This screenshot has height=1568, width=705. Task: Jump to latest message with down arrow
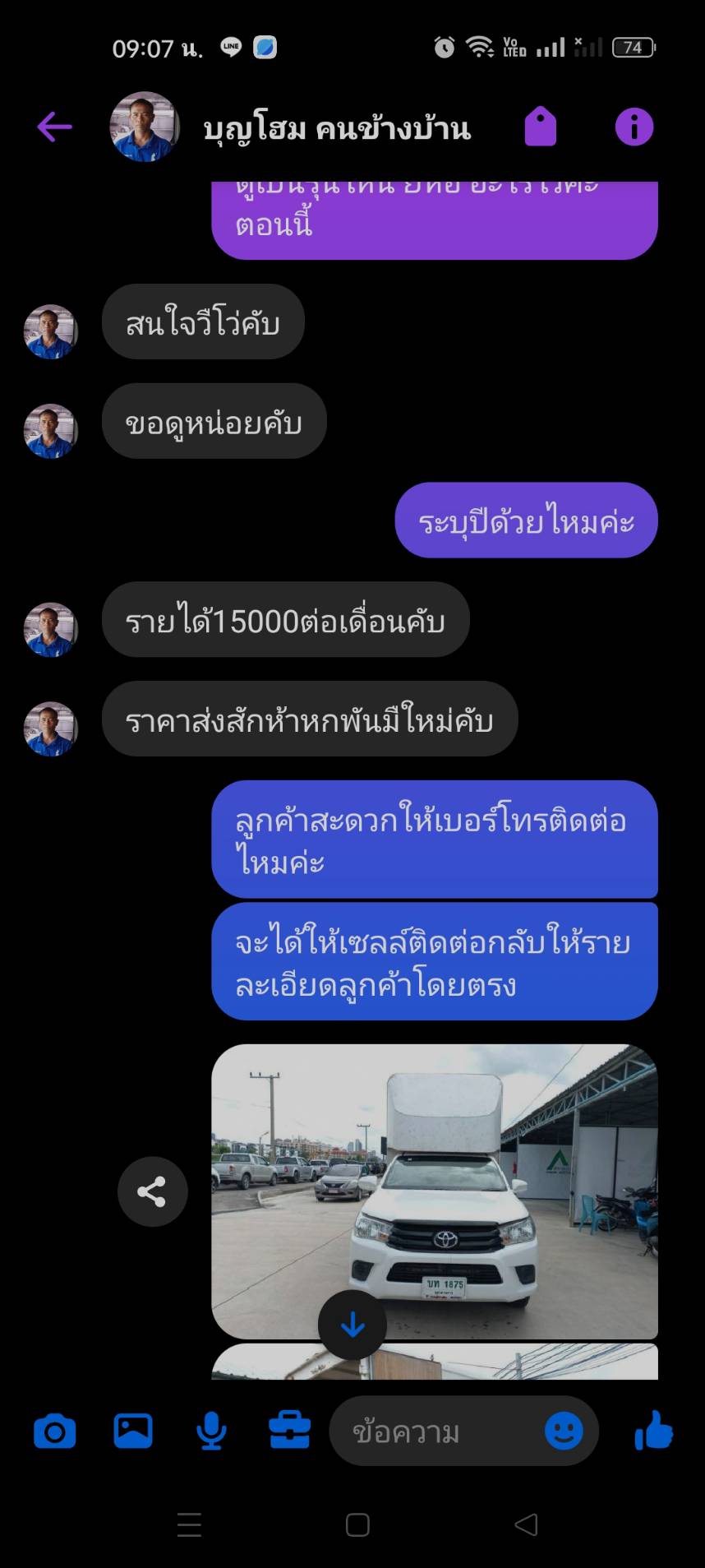[352, 1325]
